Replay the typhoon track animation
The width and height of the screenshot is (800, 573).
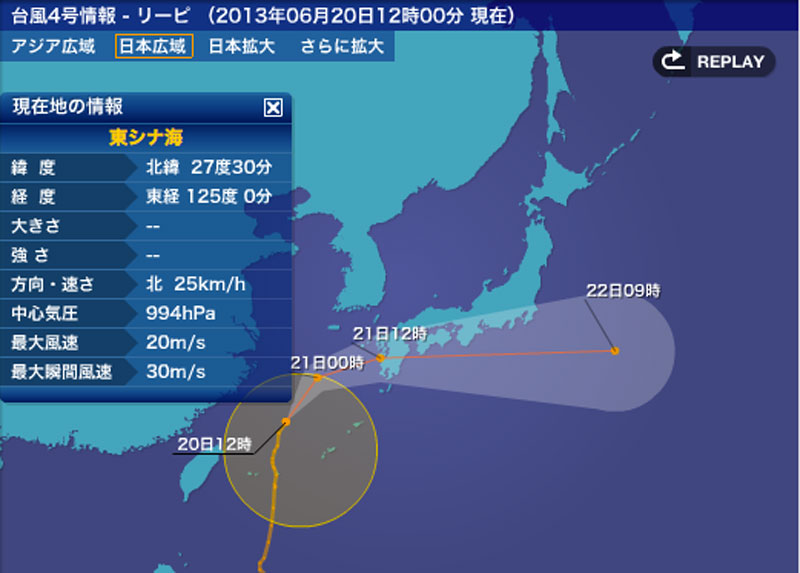click(x=714, y=62)
